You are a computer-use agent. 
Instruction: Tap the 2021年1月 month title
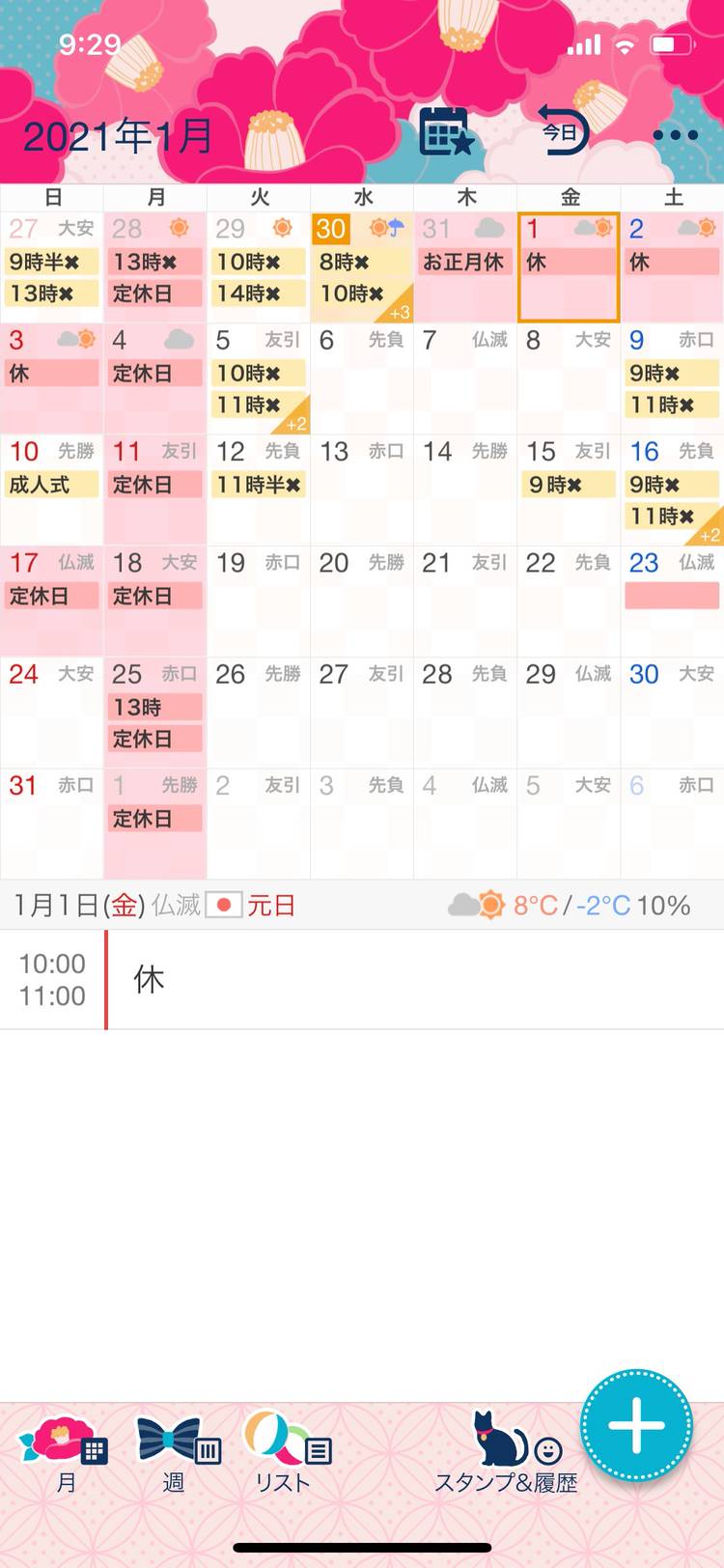point(118,136)
